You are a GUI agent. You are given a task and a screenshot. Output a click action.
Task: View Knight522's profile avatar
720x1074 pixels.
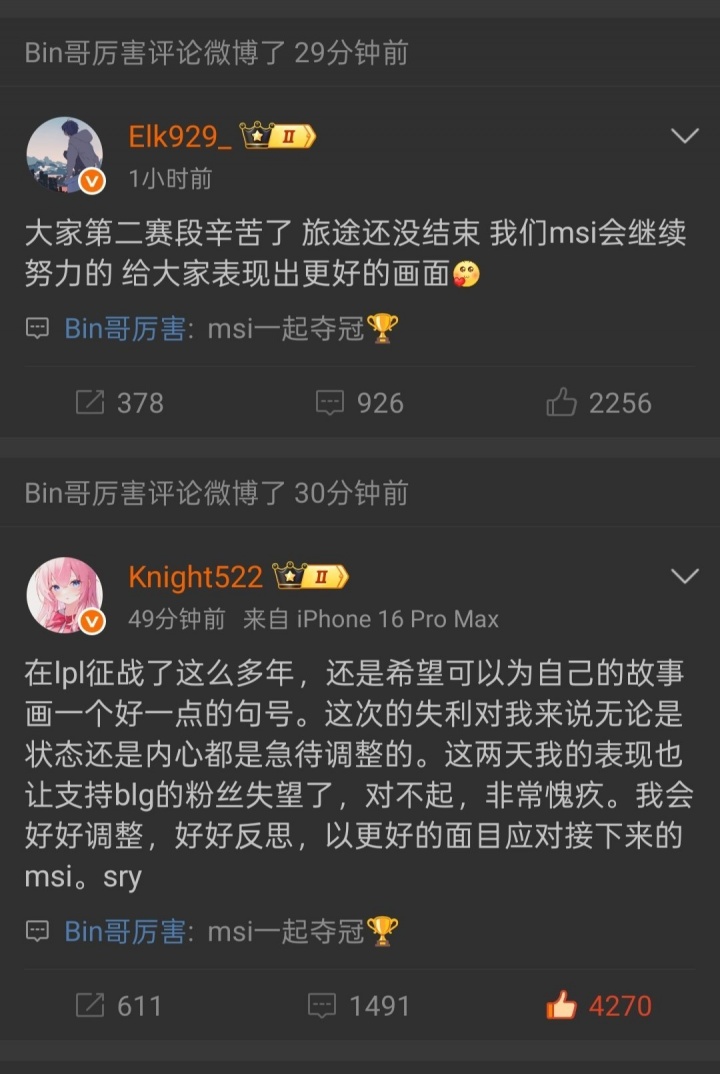coord(65,596)
